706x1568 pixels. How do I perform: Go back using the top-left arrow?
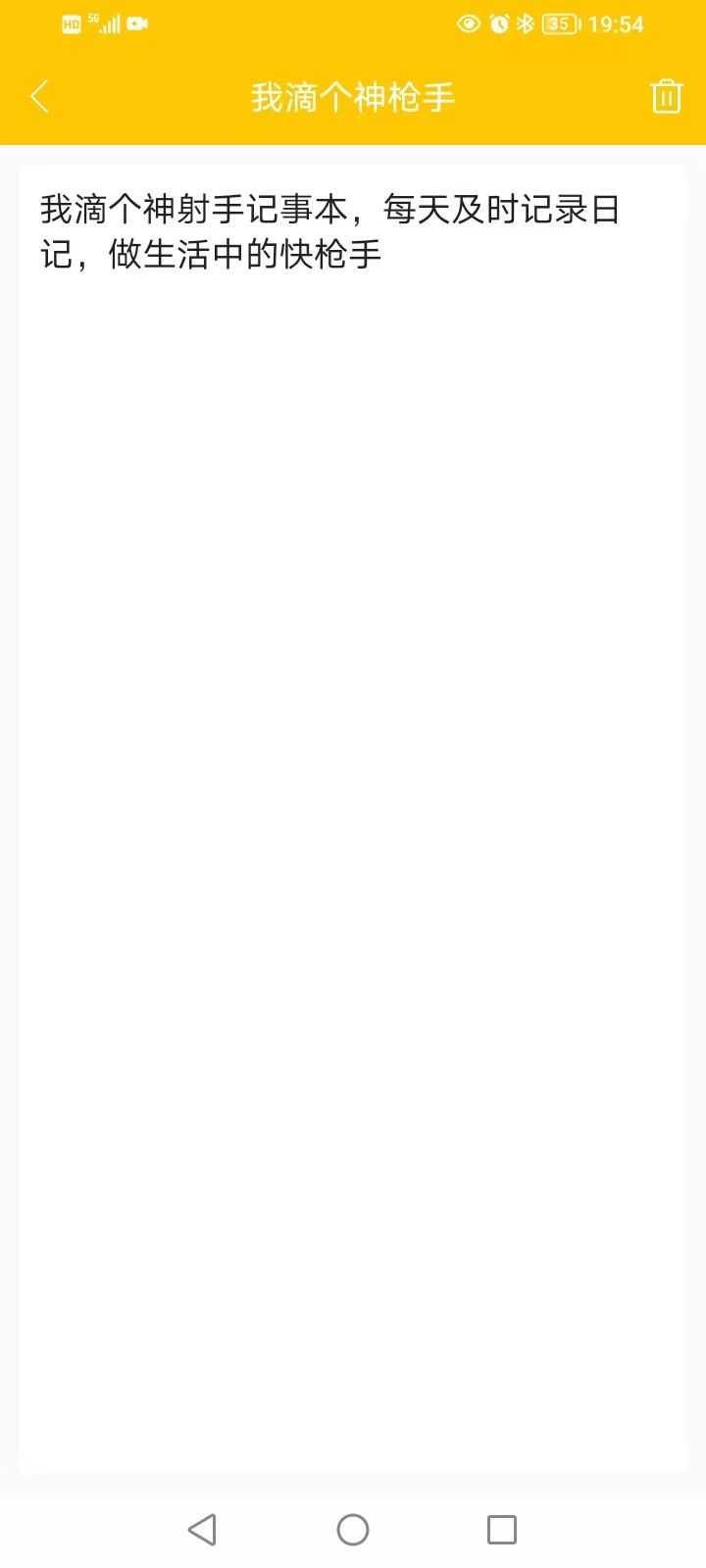pyautogui.click(x=40, y=97)
